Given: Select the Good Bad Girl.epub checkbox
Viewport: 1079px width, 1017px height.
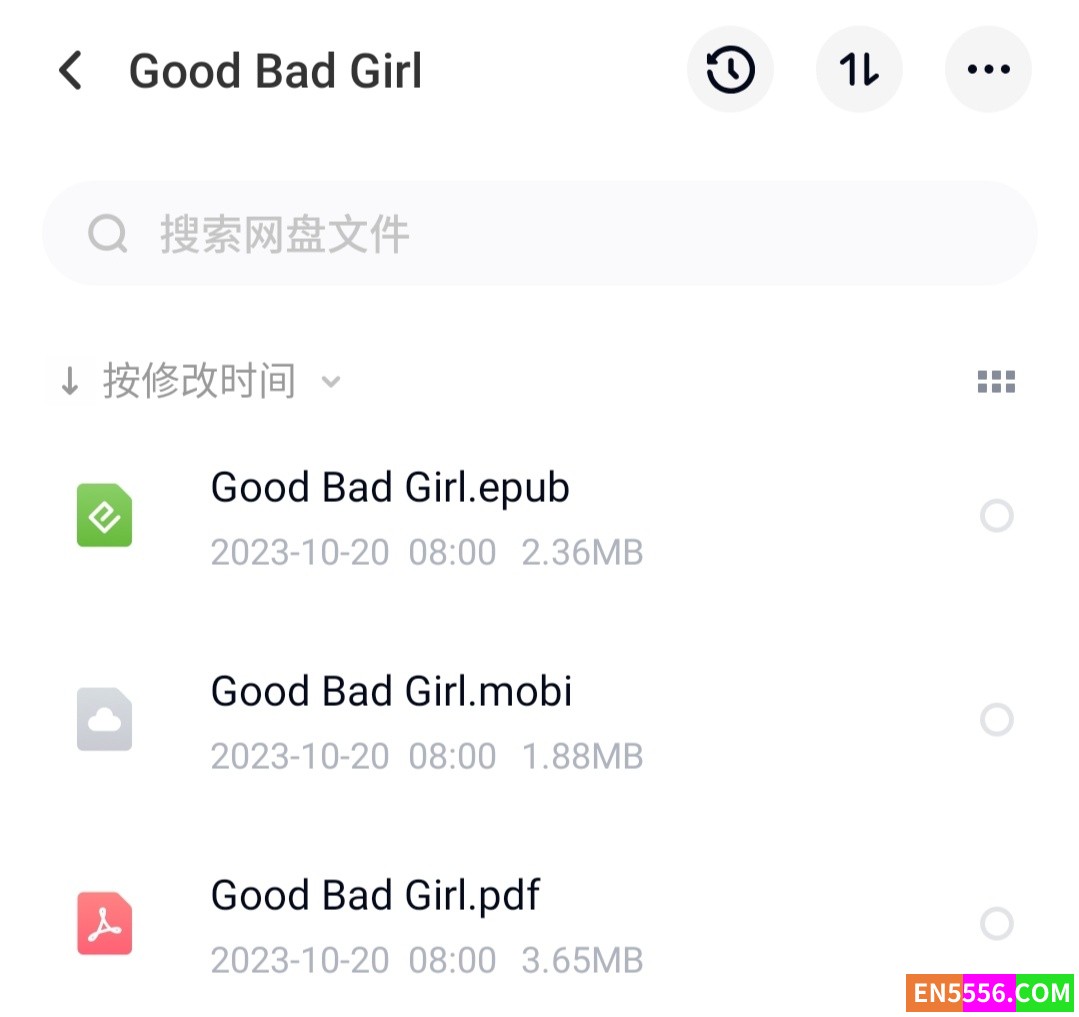Looking at the screenshot, I should tap(996, 516).
